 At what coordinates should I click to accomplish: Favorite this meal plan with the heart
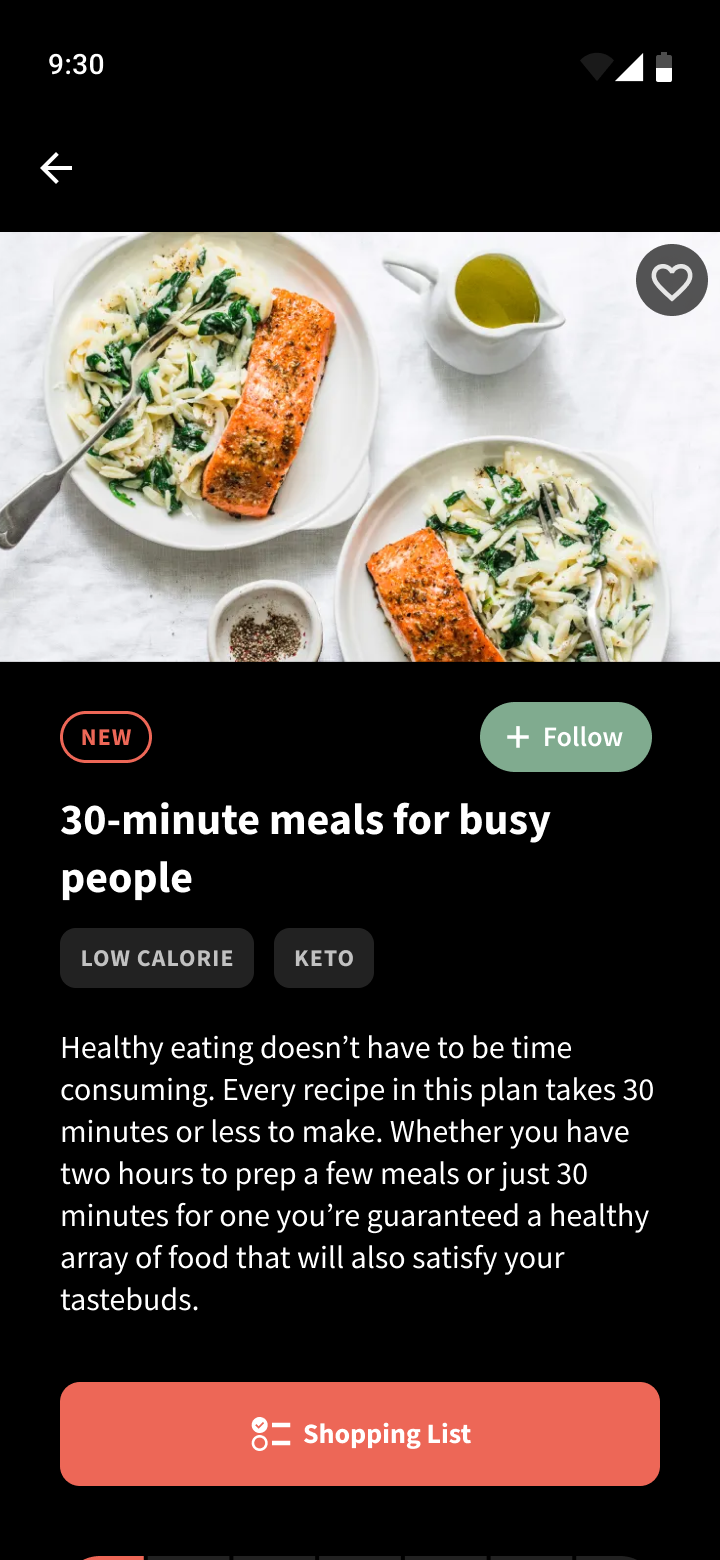[671, 281]
